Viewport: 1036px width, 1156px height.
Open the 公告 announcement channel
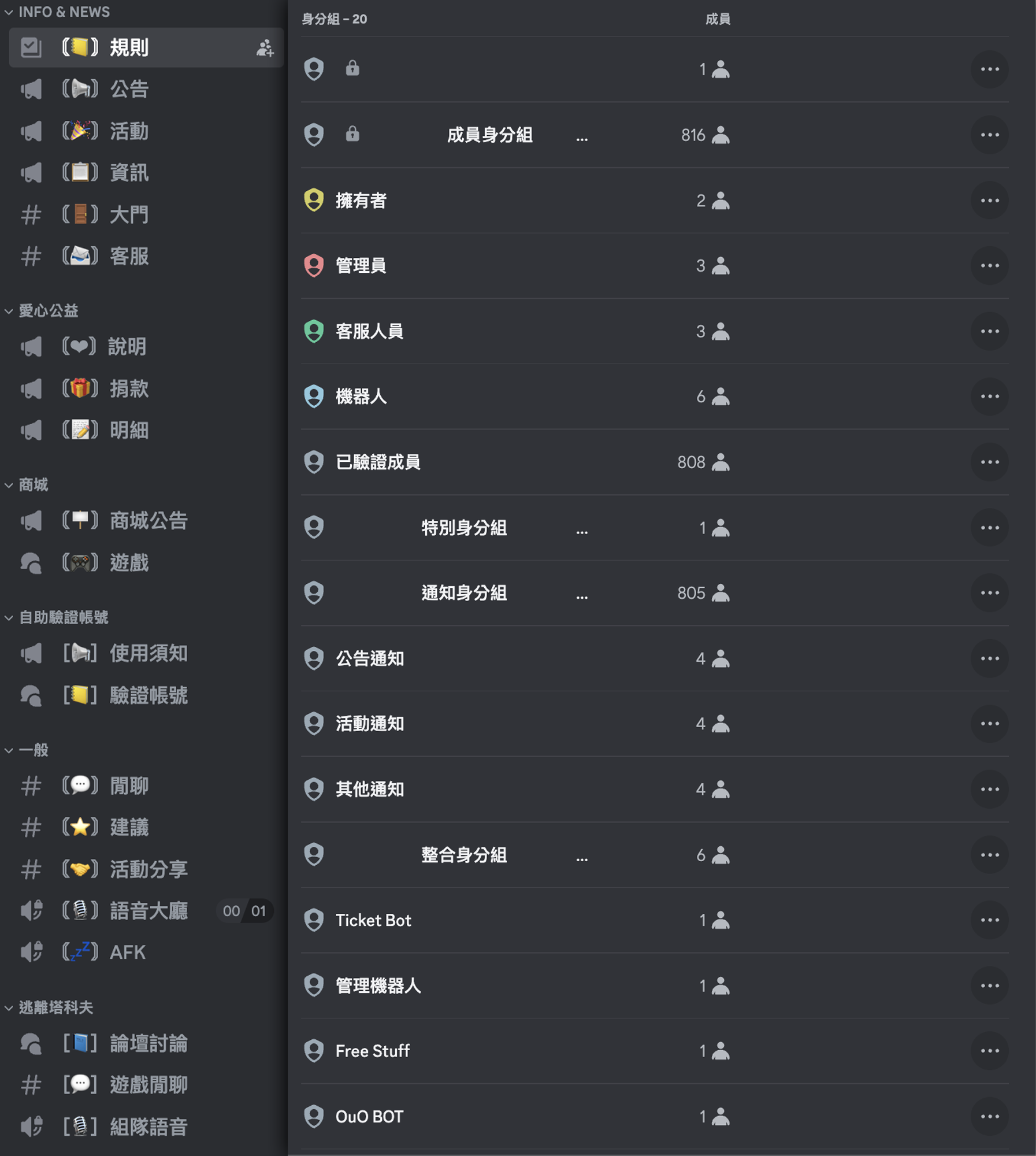click(129, 89)
